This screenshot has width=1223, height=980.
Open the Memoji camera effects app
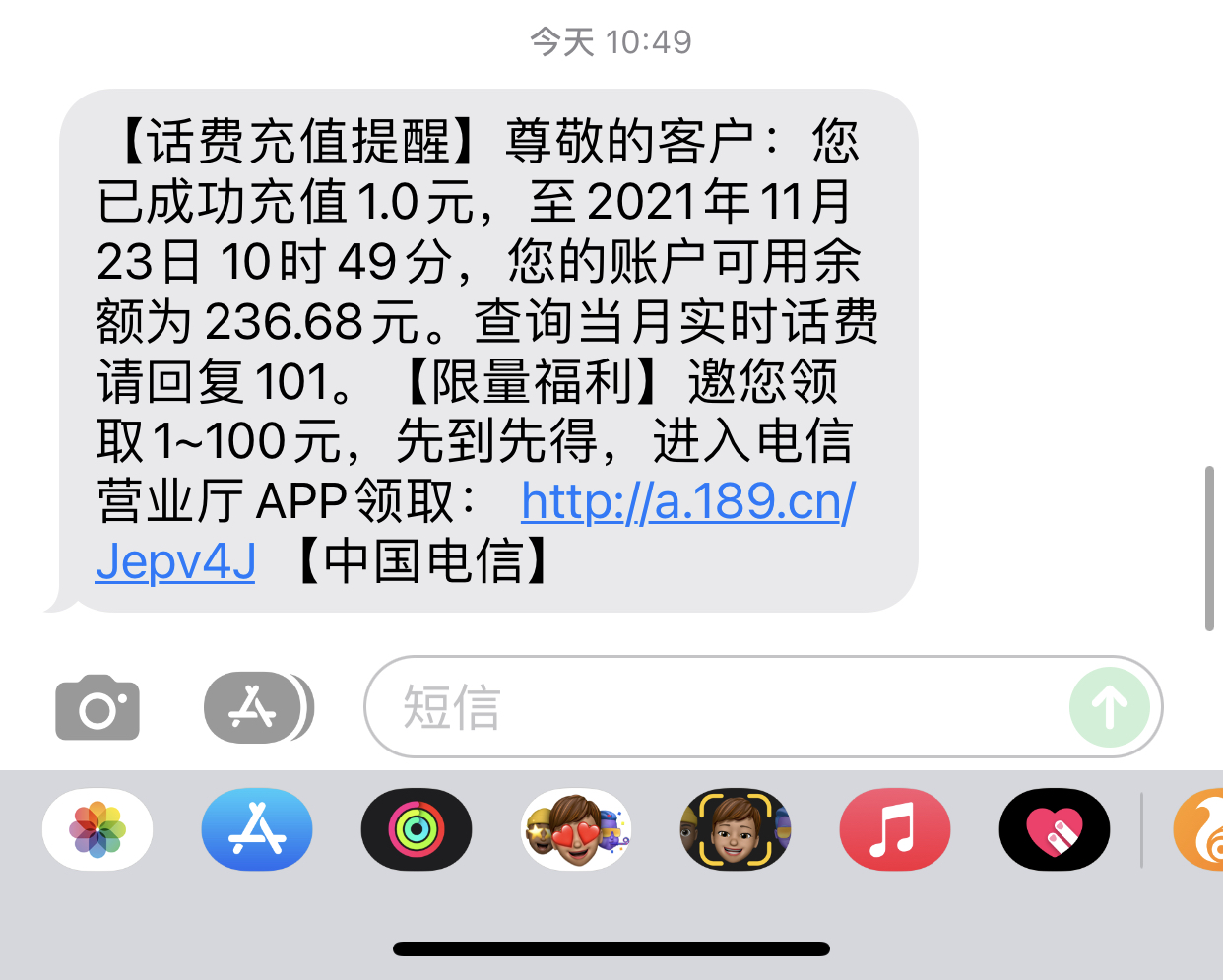(x=736, y=829)
